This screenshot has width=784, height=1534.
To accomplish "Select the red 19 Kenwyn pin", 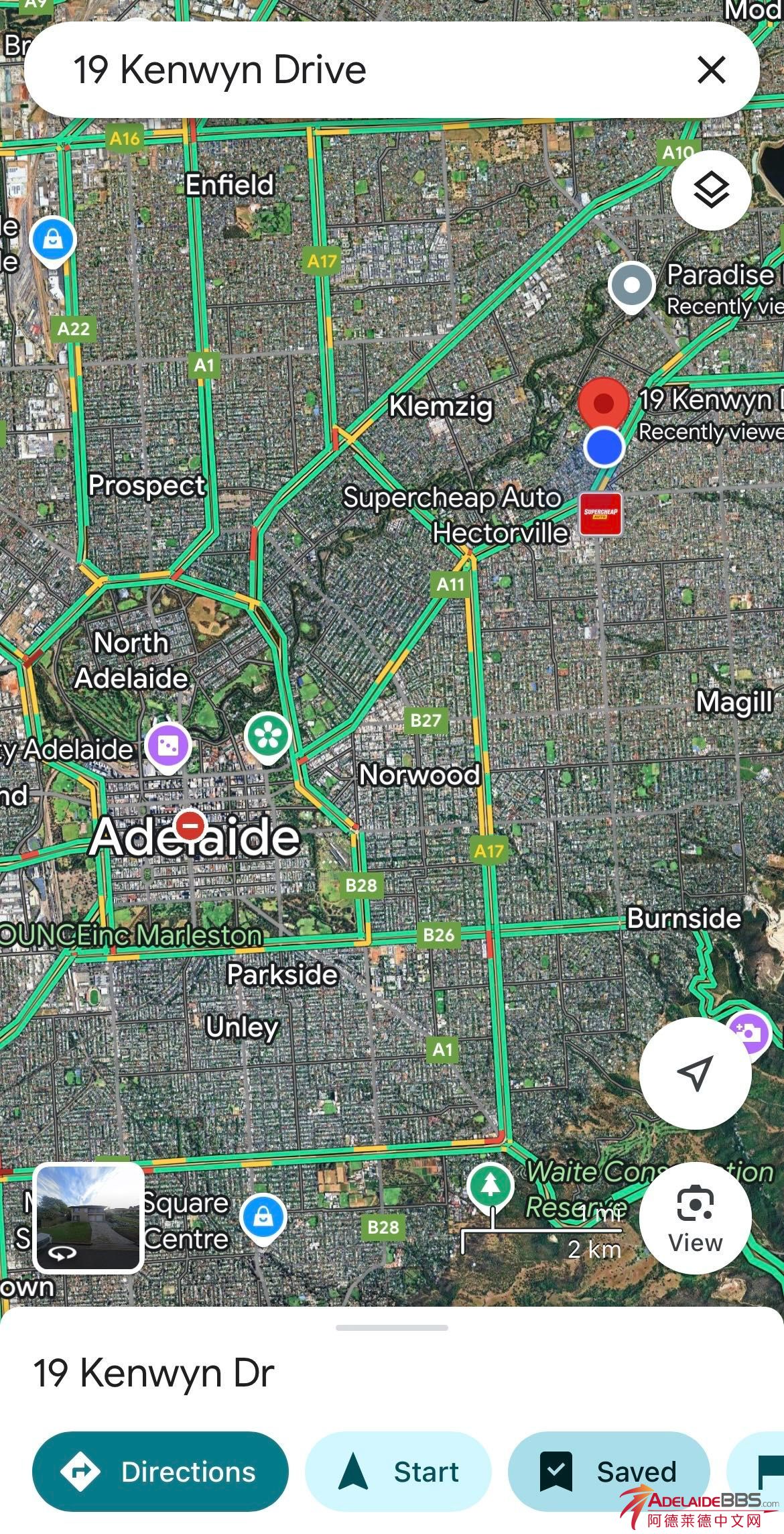I will point(603,401).
